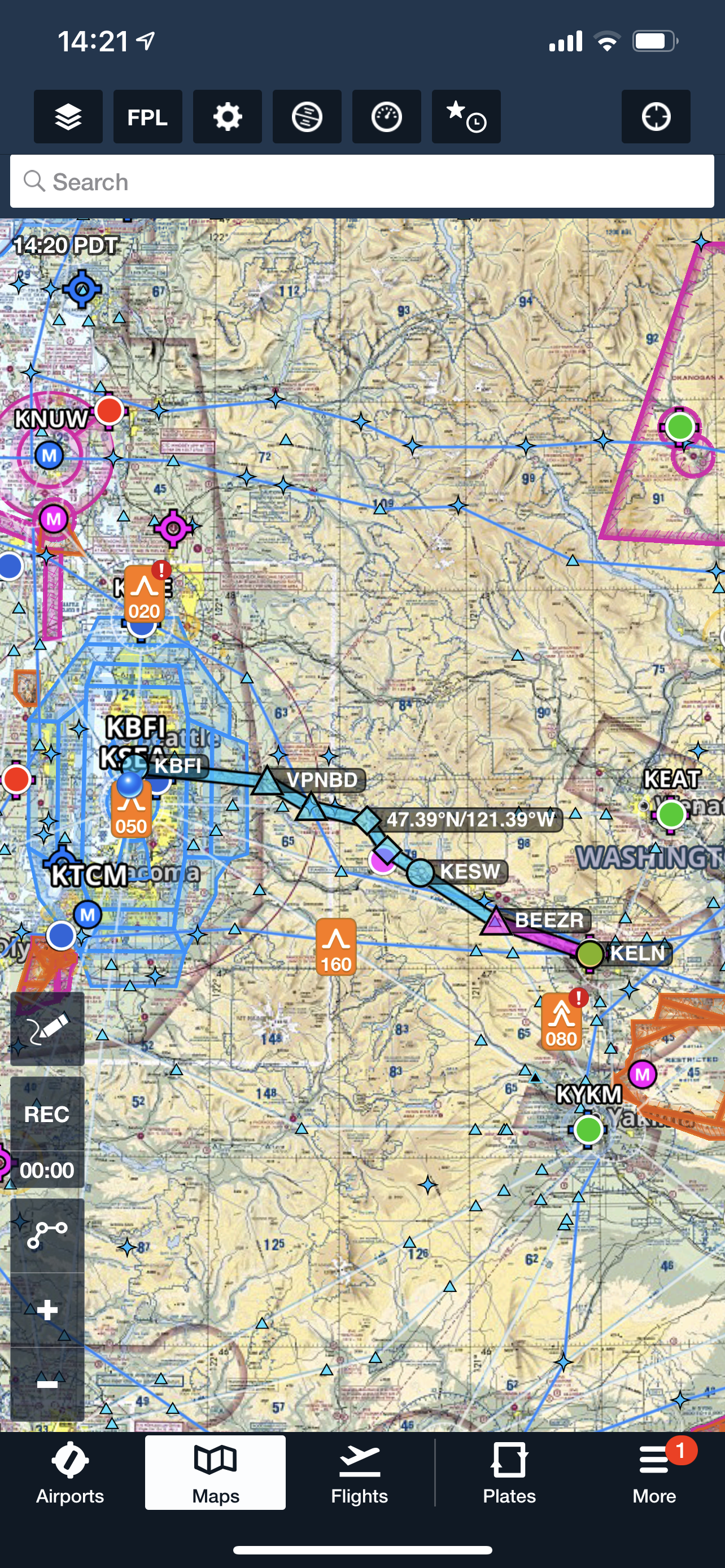
Task: Tap the search field
Action: coord(362,181)
